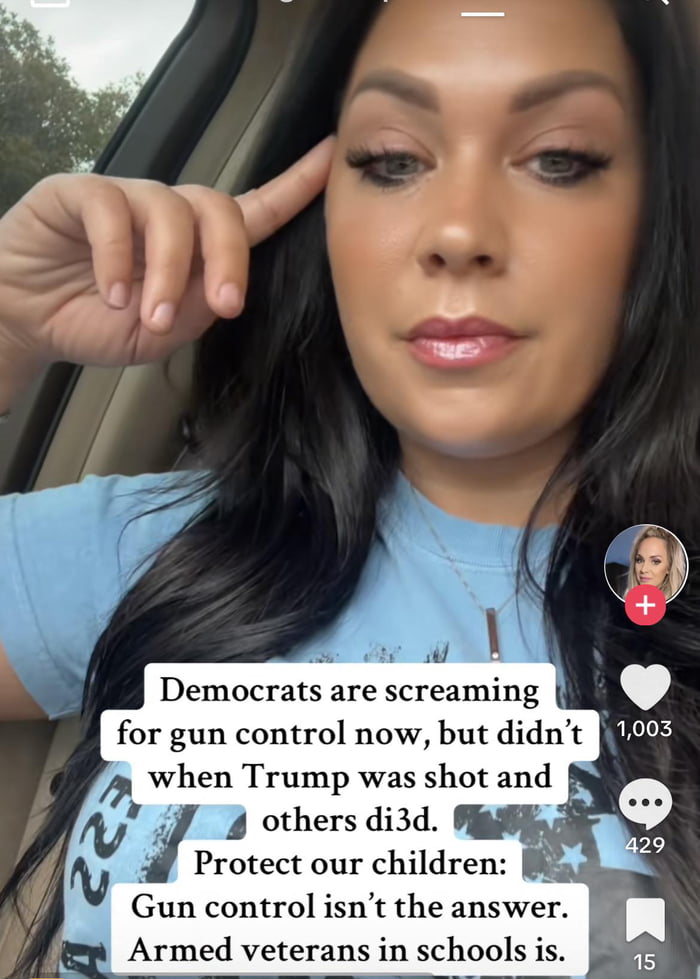
Task: Like this video with the heart
Action: pyautogui.click(x=645, y=687)
